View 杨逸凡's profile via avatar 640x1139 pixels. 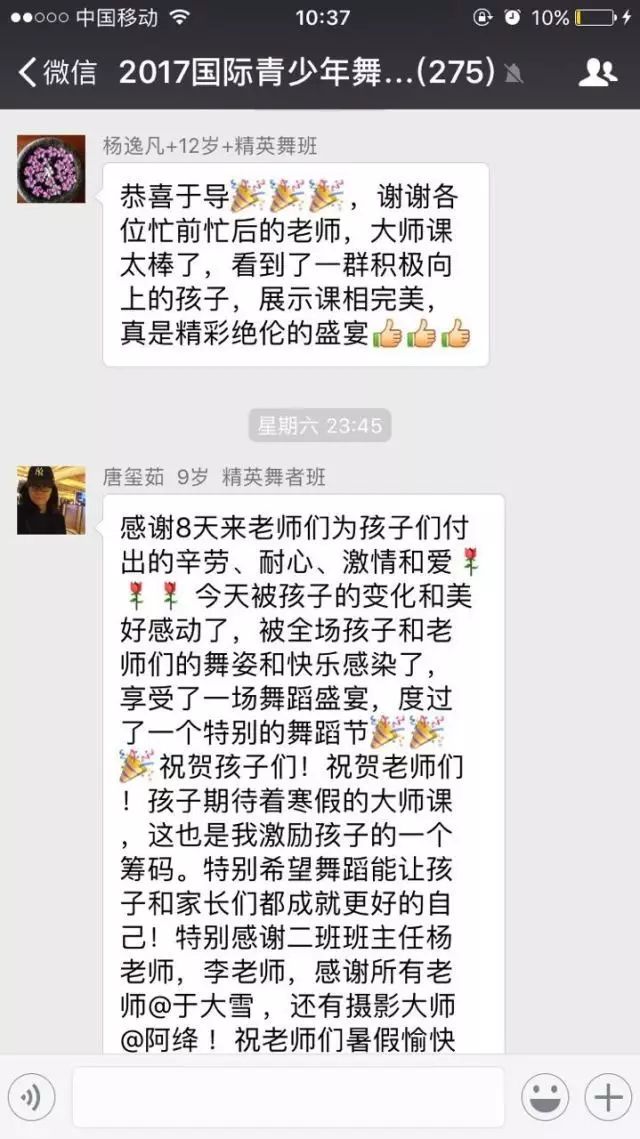pyautogui.click(x=50, y=169)
